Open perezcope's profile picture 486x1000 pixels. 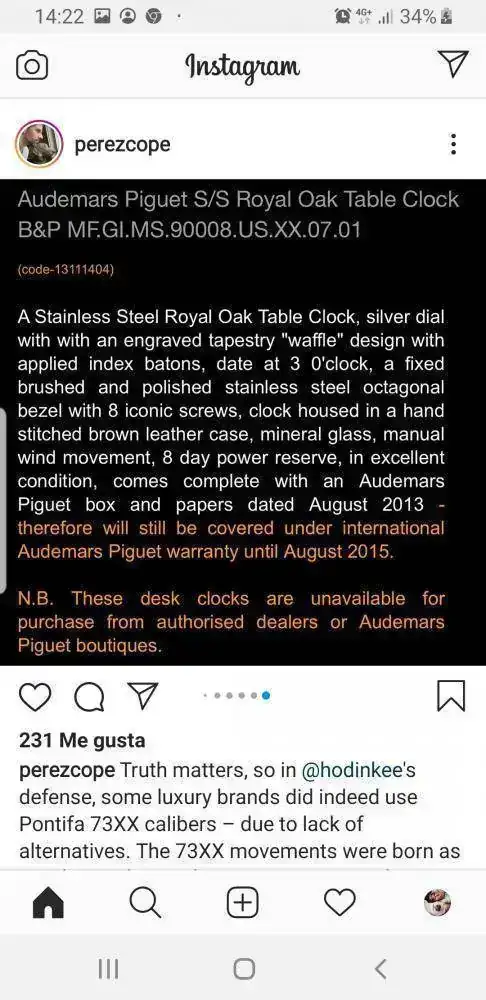click(39, 144)
